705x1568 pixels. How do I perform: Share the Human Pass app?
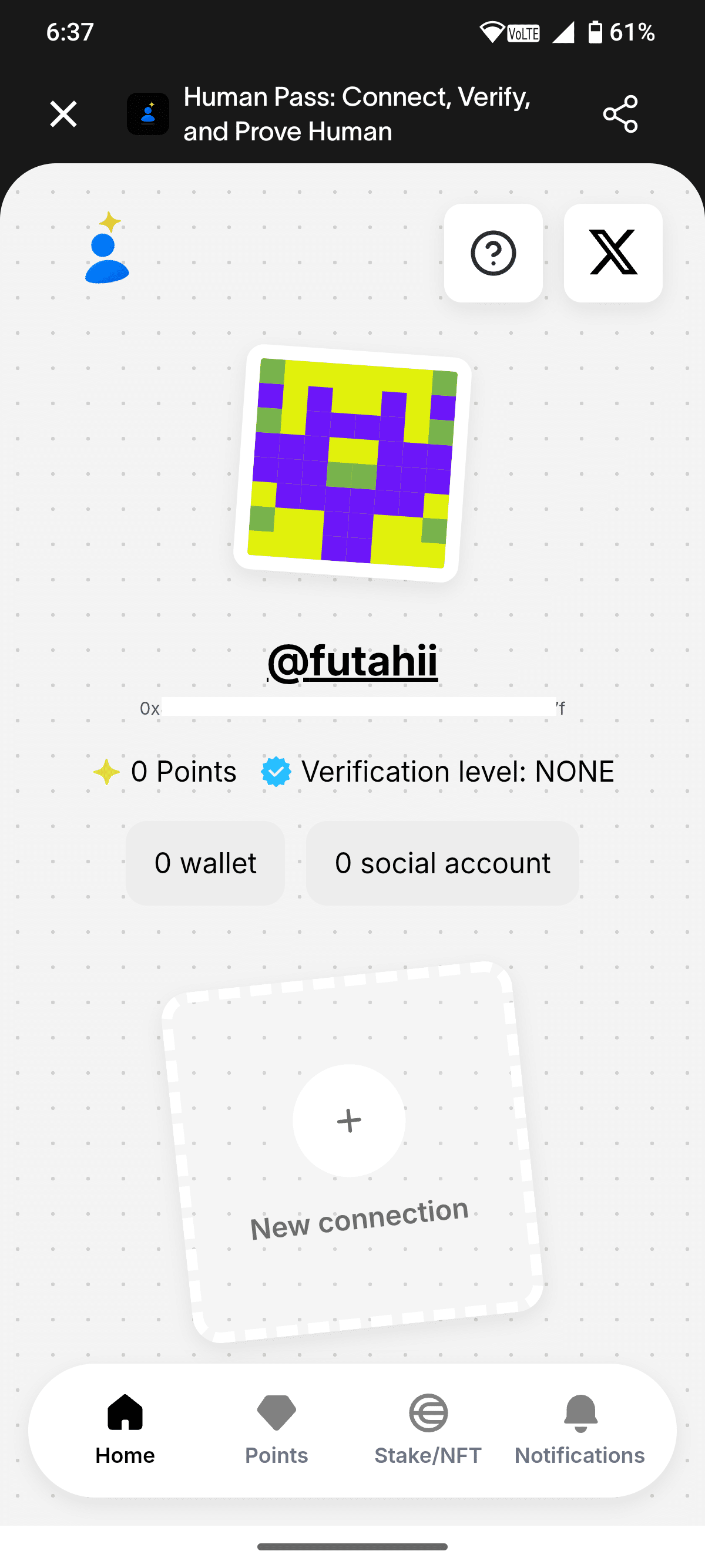pos(620,114)
